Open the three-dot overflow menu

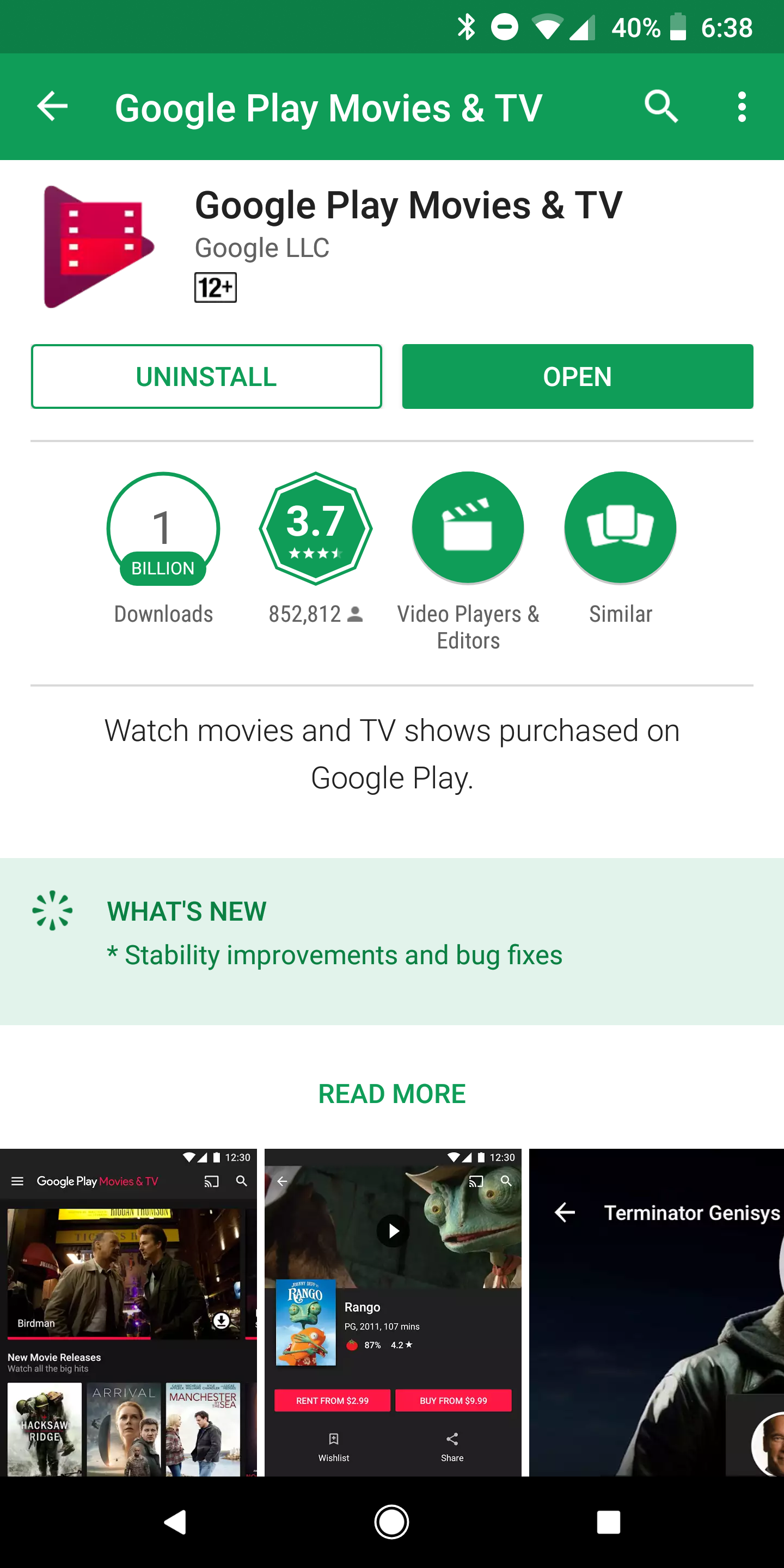click(x=742, y=107)
